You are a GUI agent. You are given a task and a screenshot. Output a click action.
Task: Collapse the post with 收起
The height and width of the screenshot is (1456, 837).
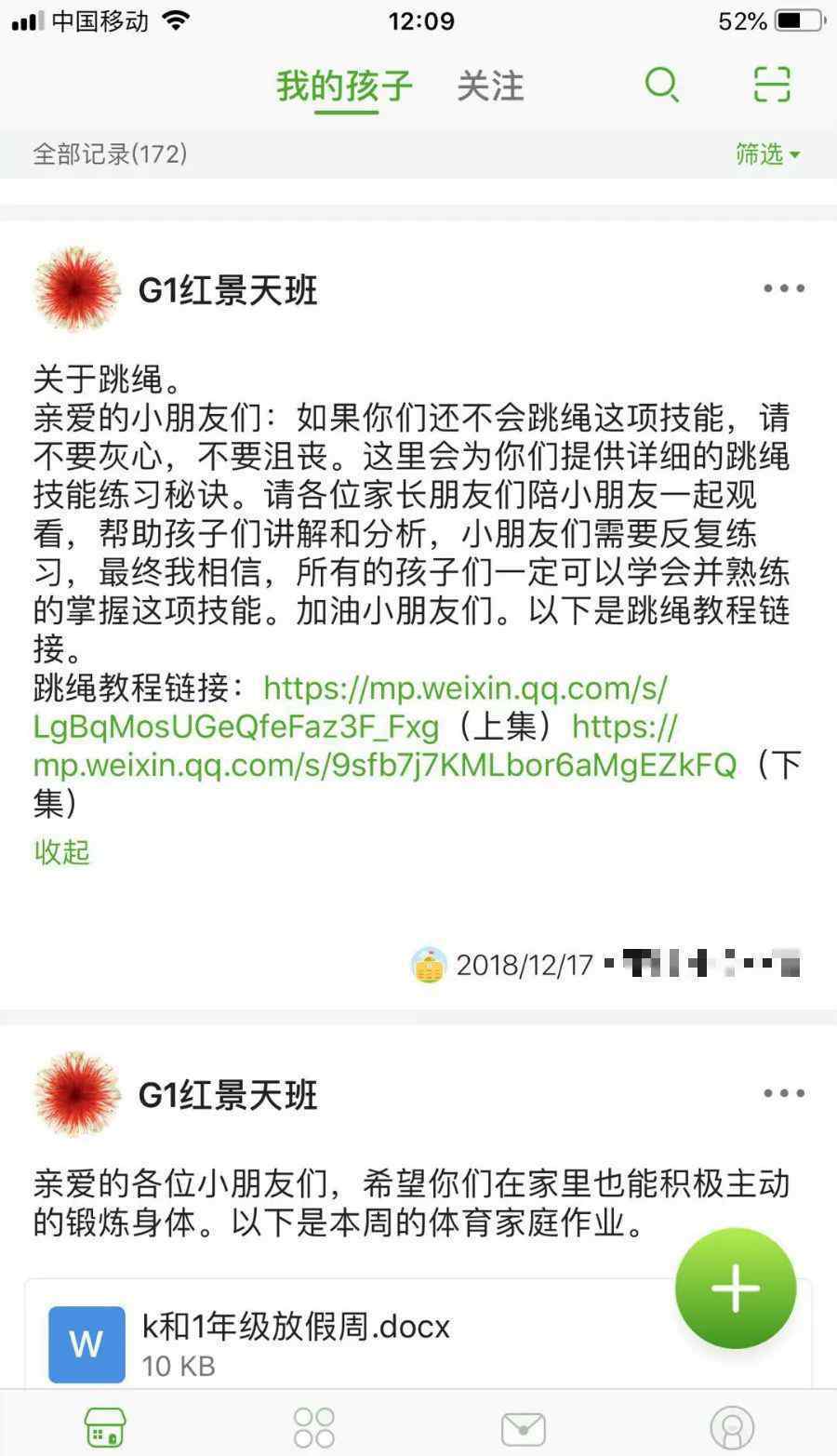point(61,851)
